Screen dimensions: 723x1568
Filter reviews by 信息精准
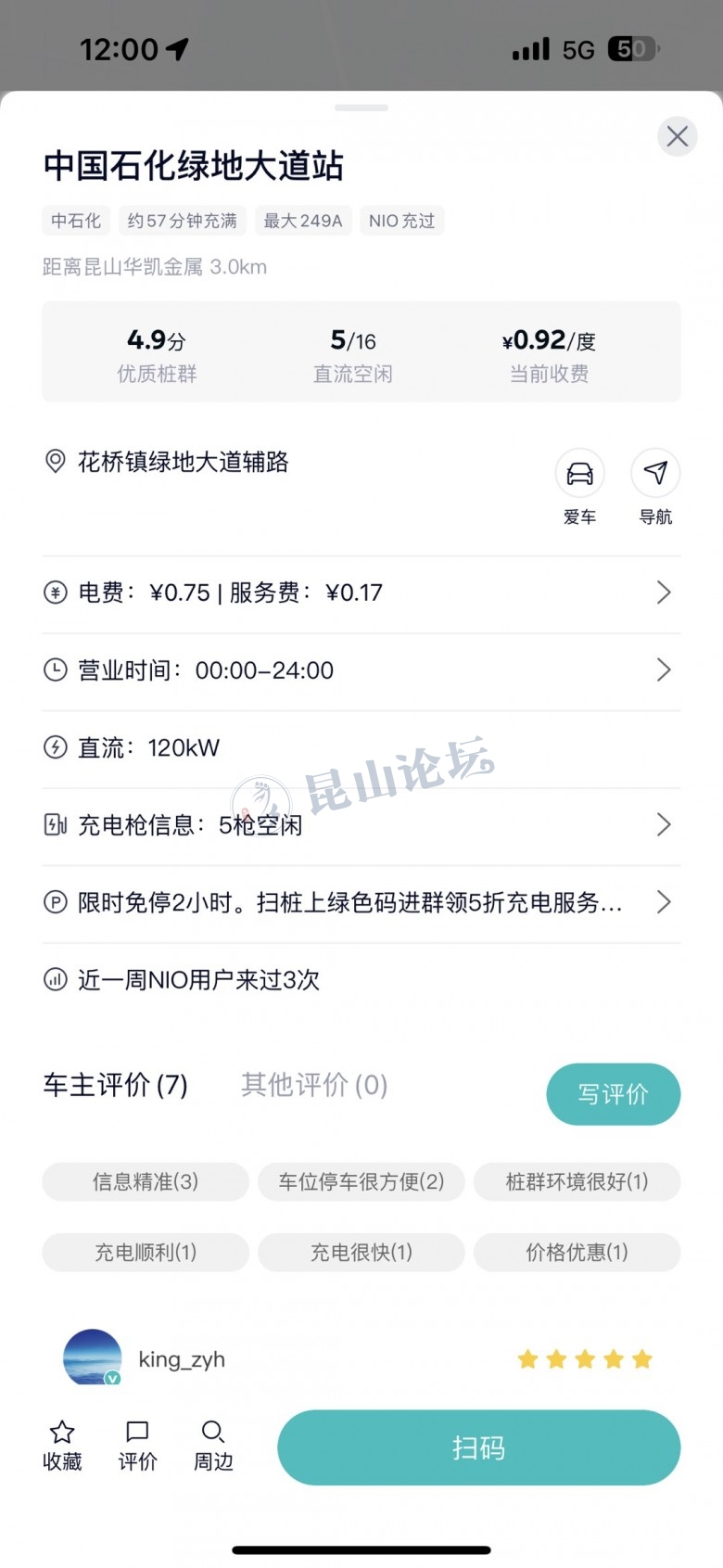[x=146, y=1181]
